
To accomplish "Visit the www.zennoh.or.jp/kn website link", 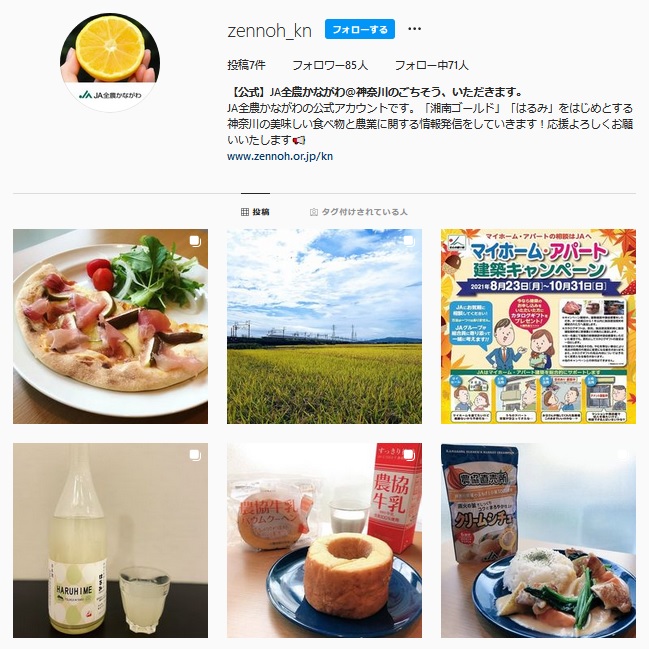I will point(280,156).
